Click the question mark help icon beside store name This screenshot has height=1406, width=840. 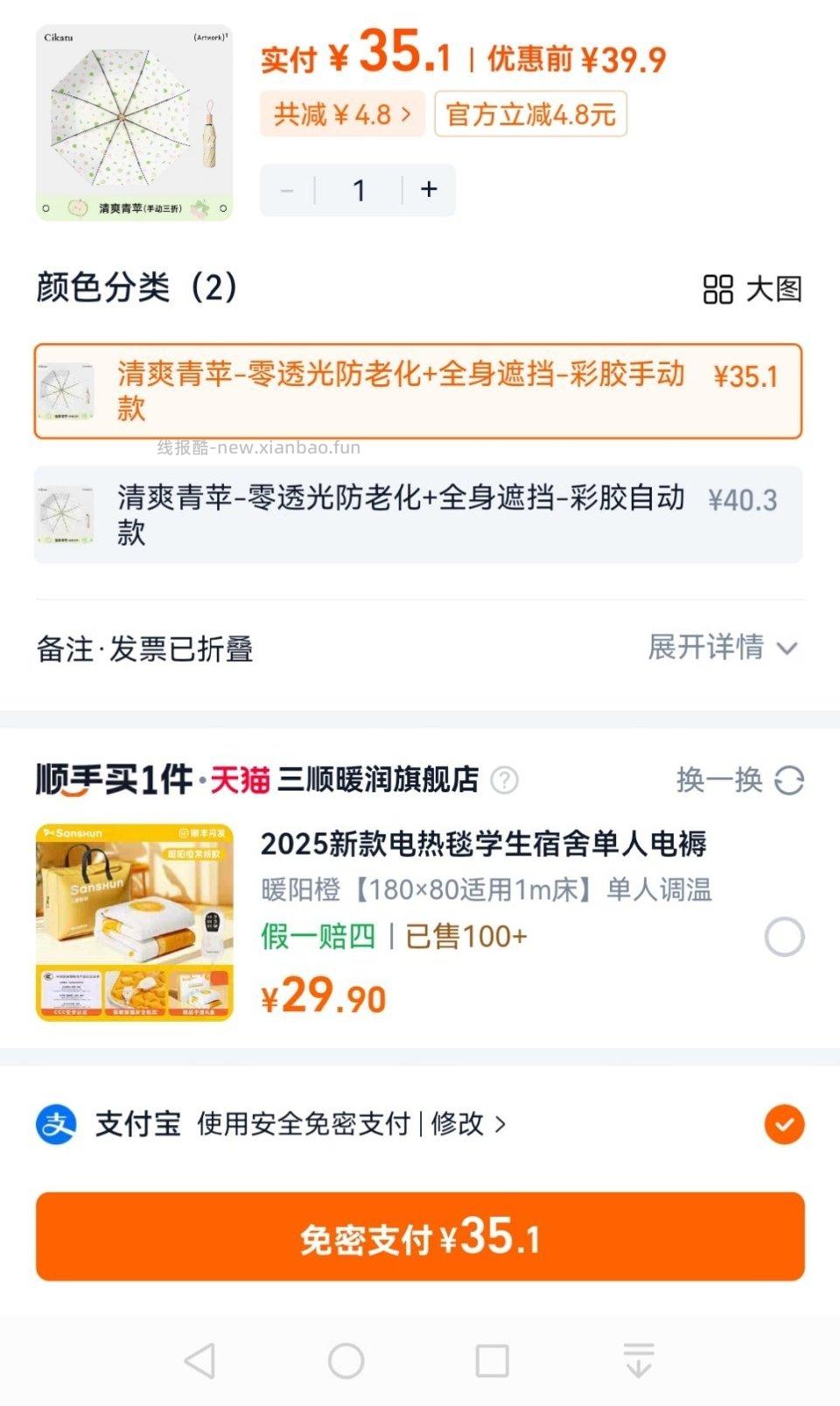tap(506, 781)
